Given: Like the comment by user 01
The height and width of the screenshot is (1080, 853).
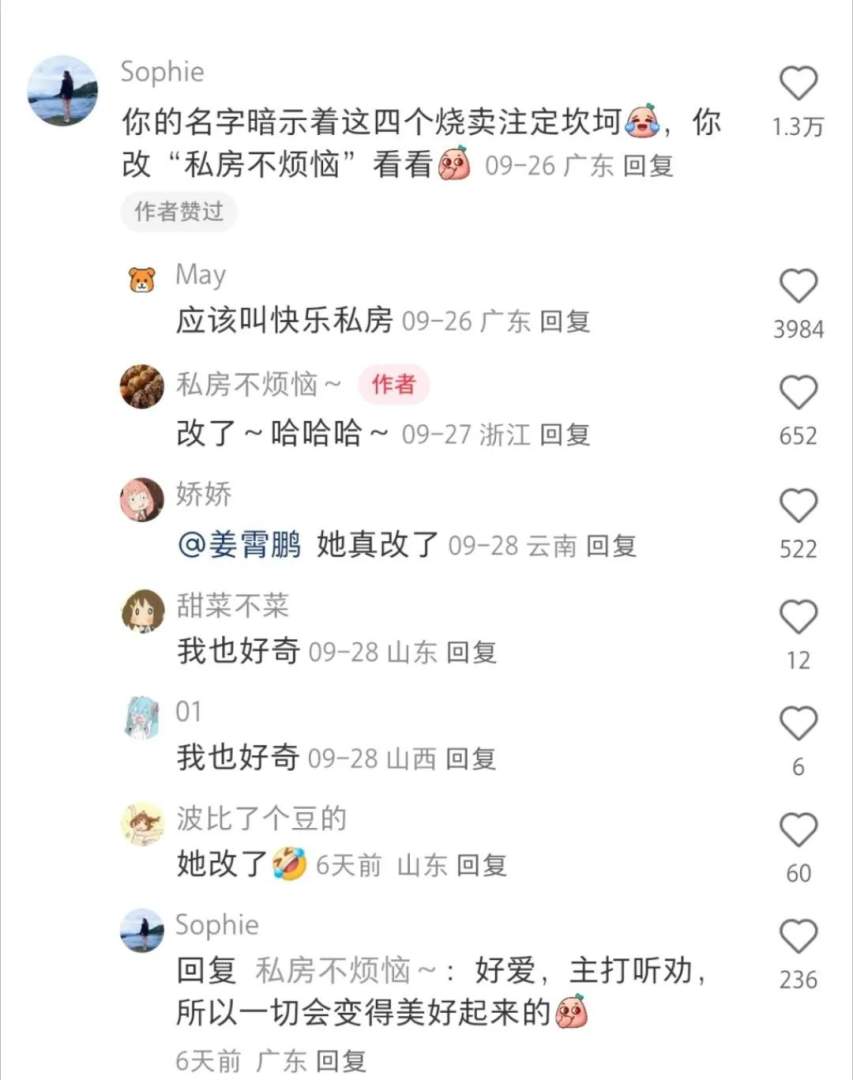Looking at the screenshot, I should tap(798, 724).
